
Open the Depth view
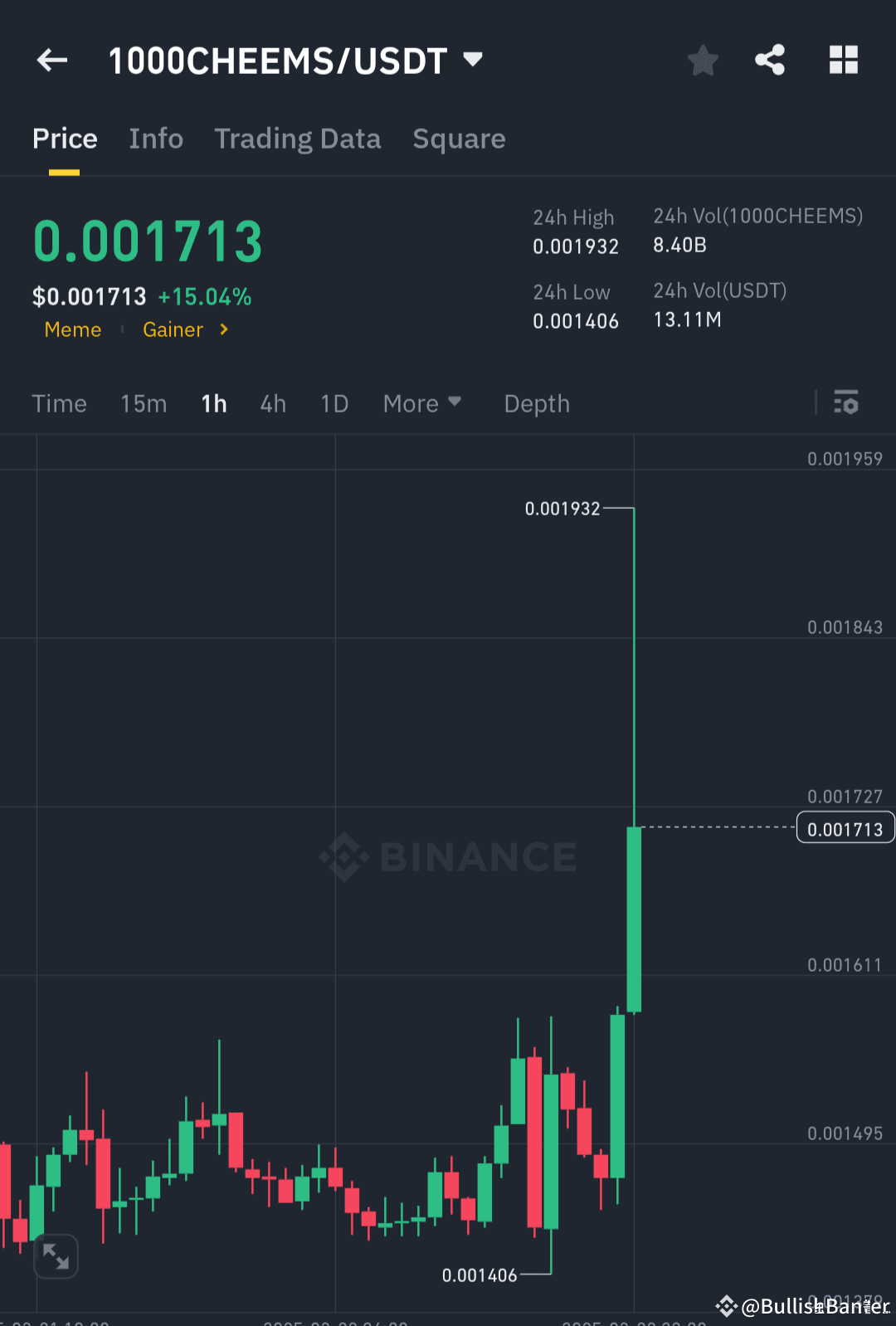[536, 403]
